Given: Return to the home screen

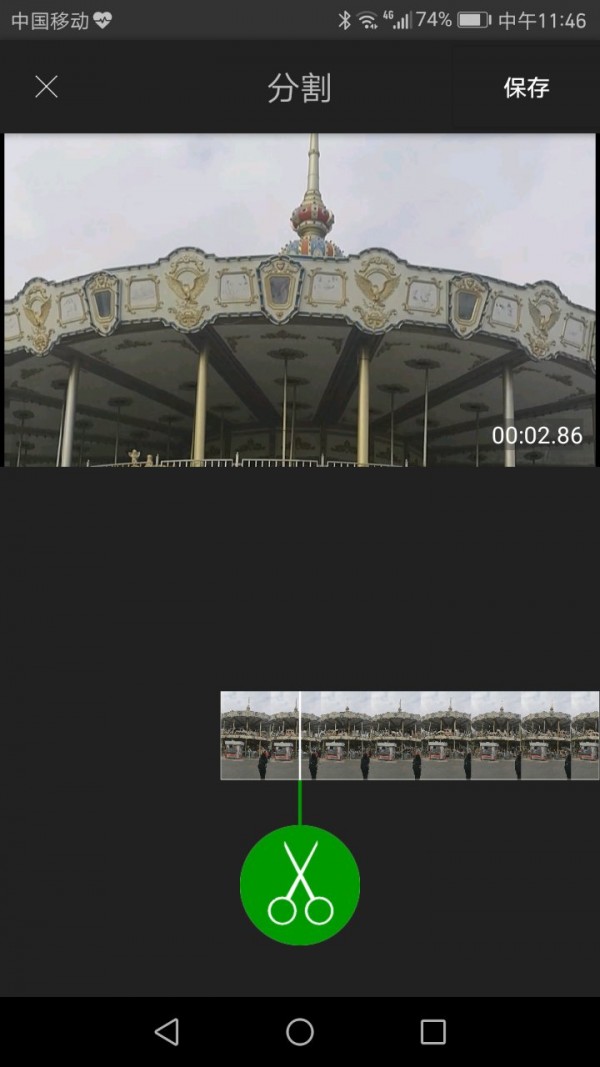Looking at the screenshot, I should 300,1031.
